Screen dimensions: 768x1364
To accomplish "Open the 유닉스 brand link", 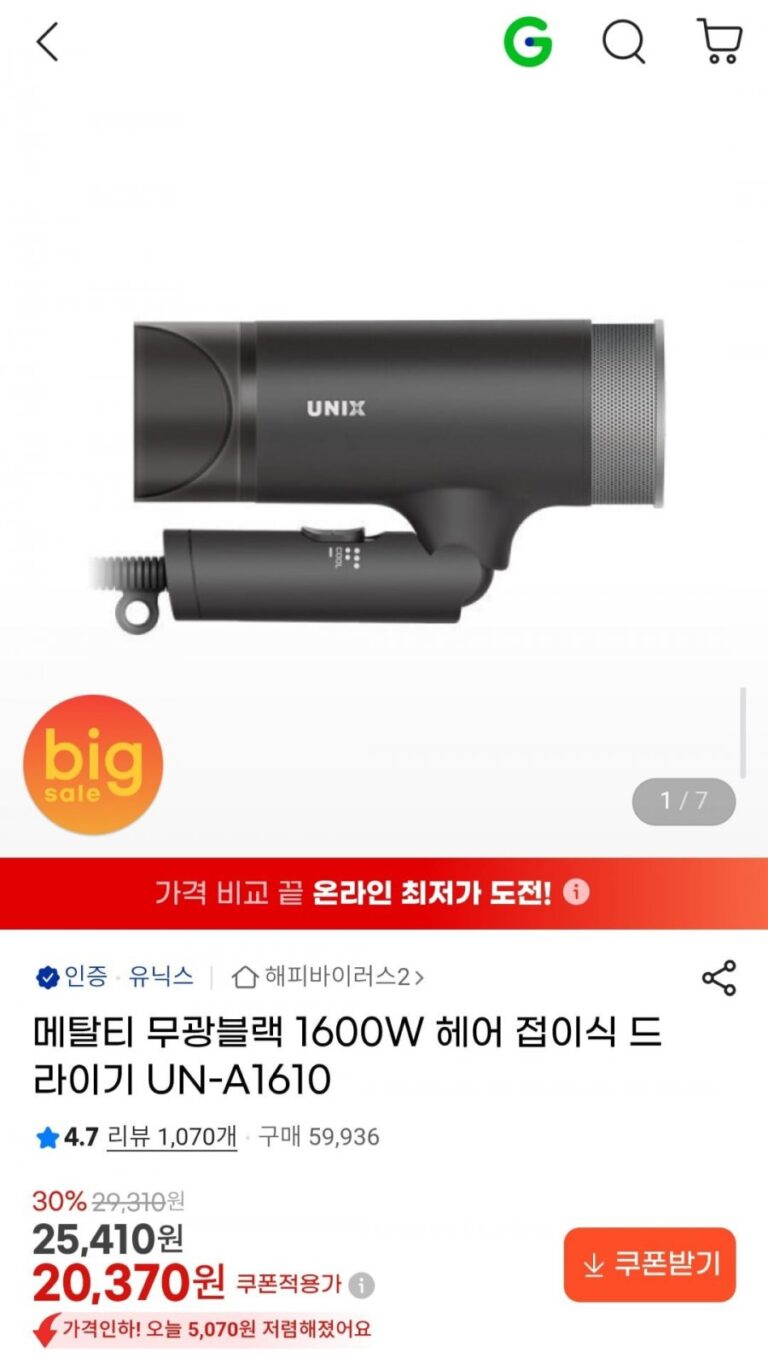I will (x=161, y=976).
